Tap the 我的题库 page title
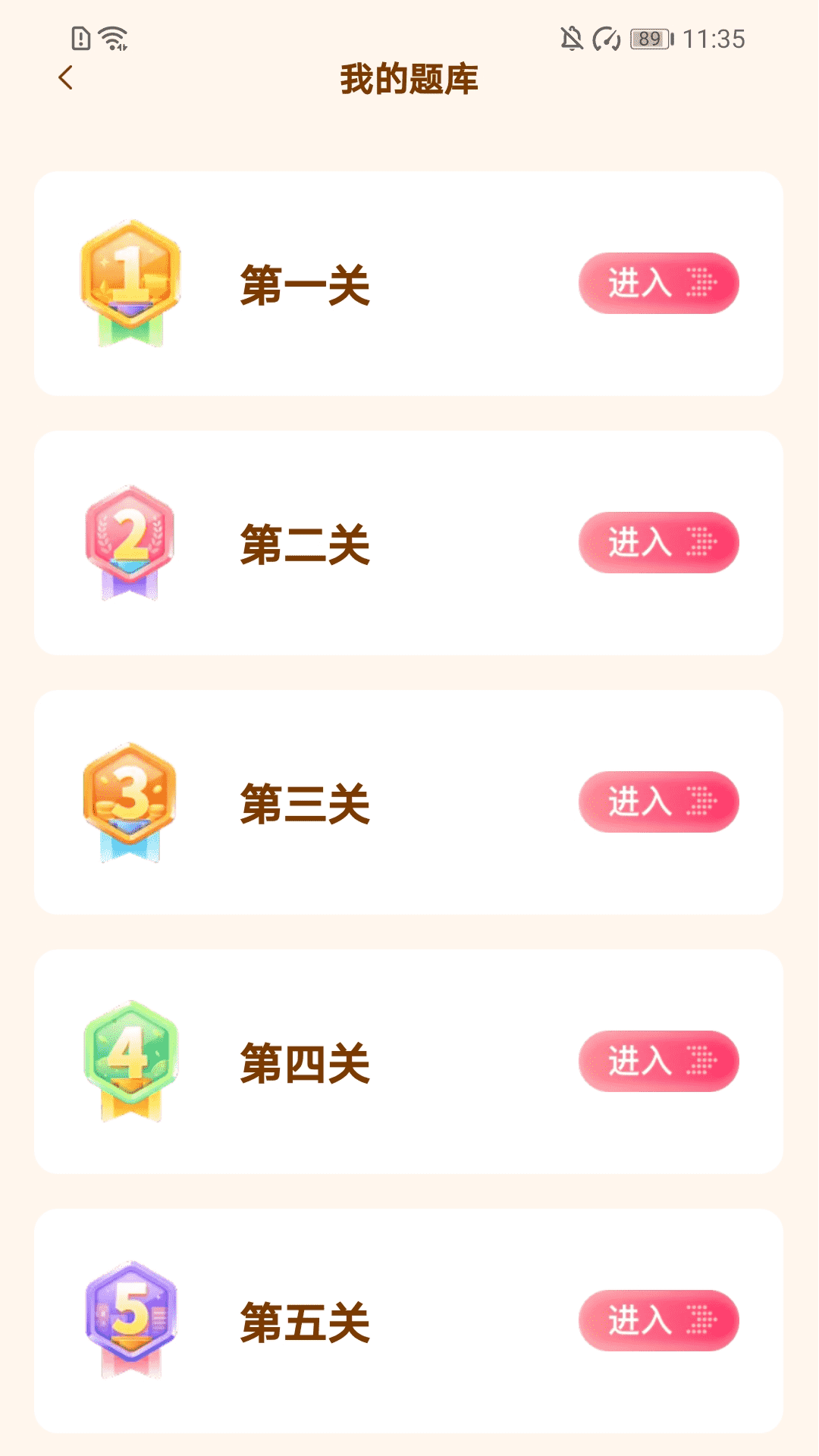 coord(409,79)
